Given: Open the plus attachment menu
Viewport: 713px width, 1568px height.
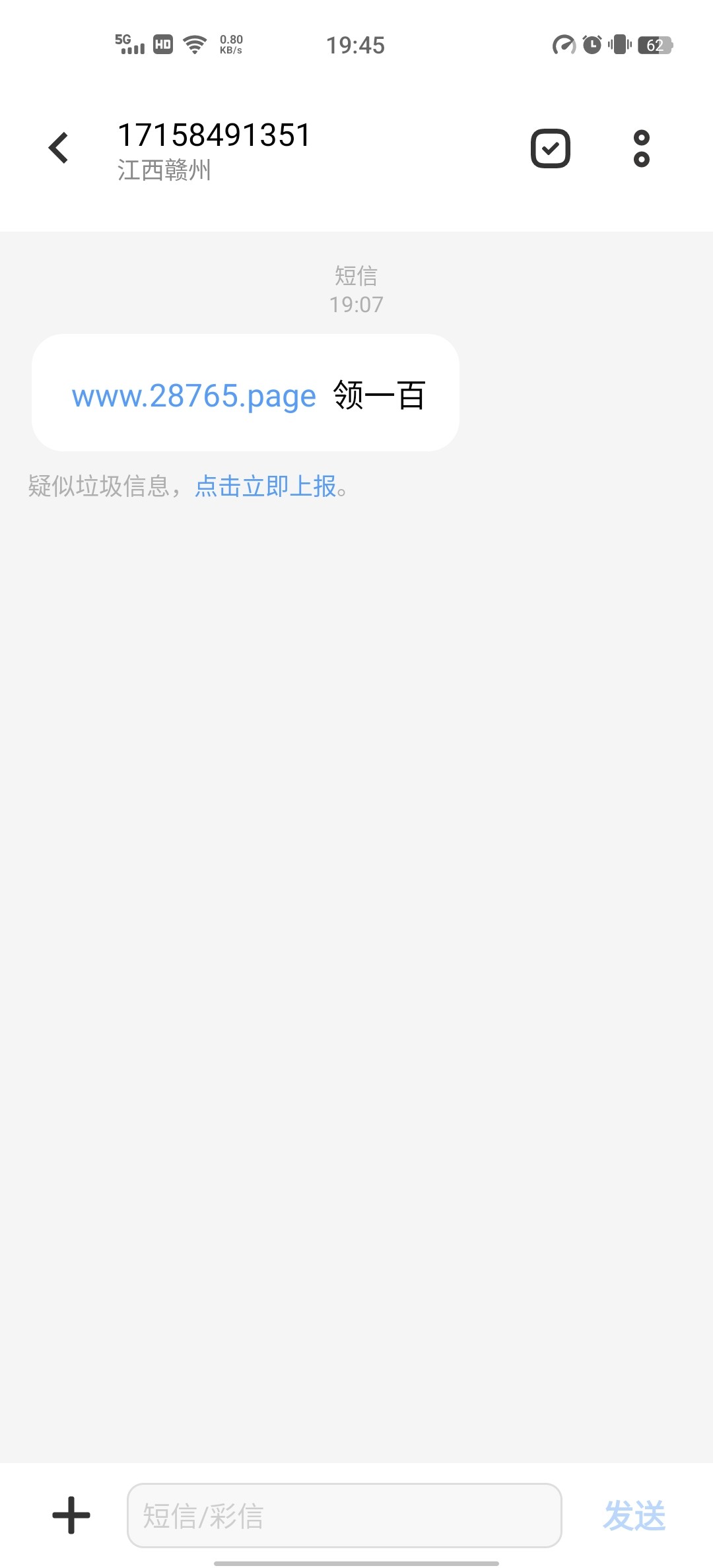Looking at the screenshot, I should point(71,1515).
